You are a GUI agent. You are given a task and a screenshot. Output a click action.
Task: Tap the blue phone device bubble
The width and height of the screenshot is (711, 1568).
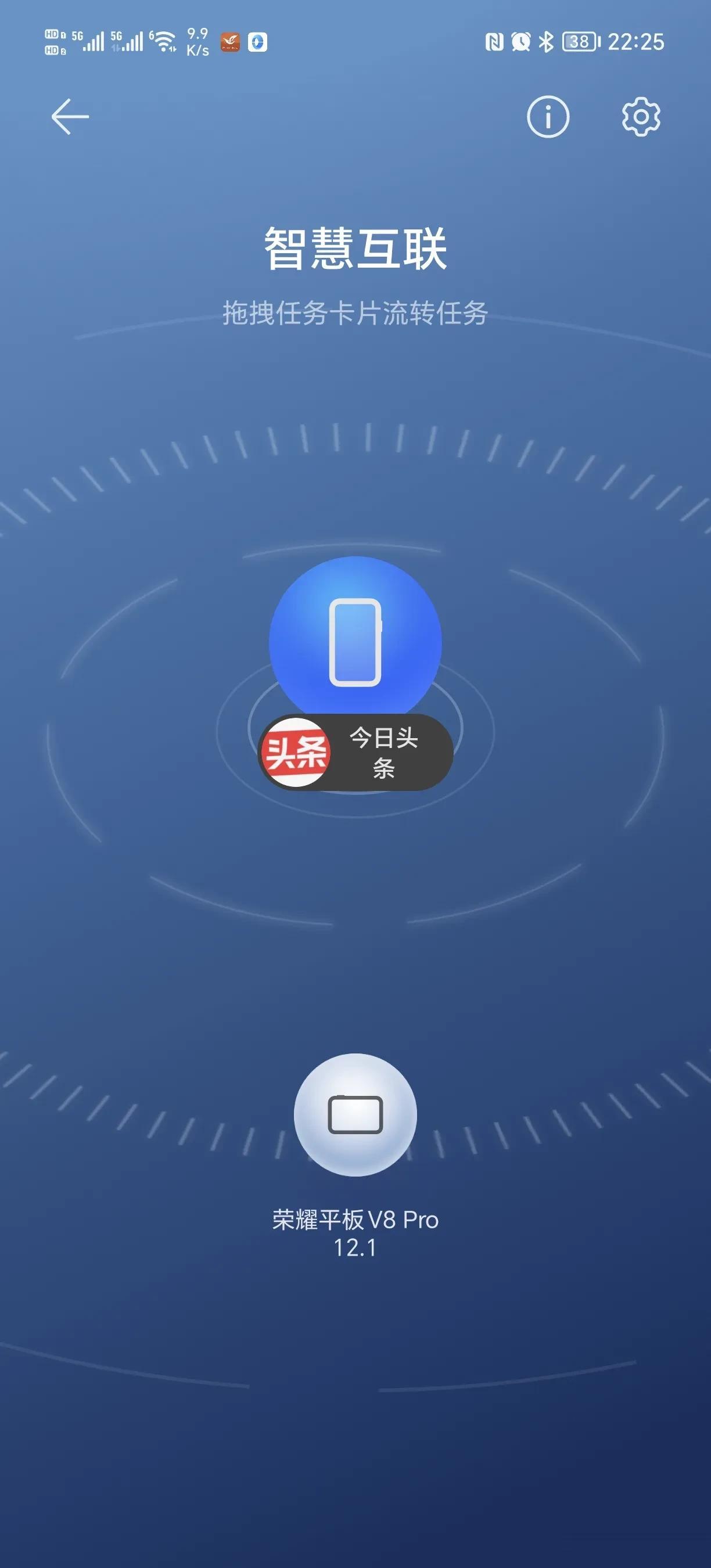(355, 642)
